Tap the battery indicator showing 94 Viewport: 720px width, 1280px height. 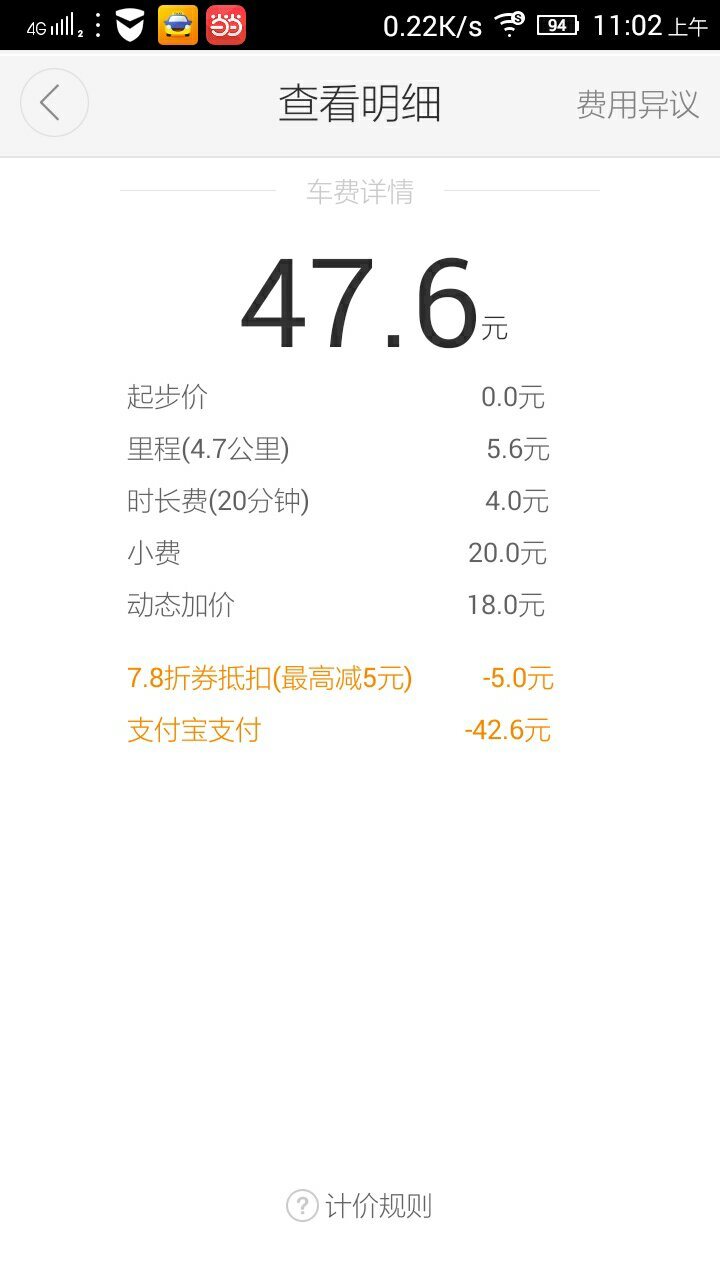pyautogui.click(x=556, y=24)
